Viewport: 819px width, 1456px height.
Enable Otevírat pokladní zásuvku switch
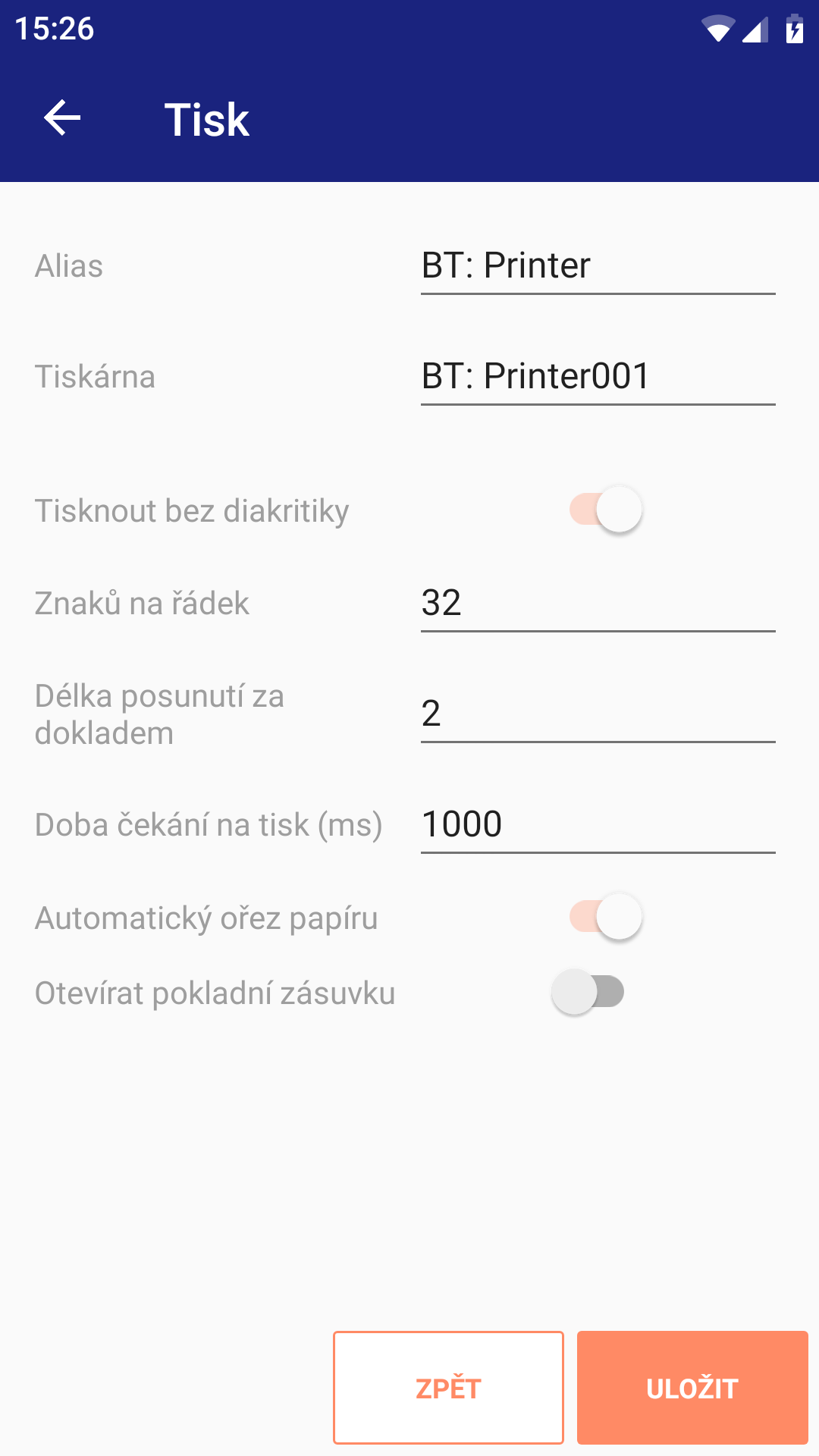pos(588,992)
